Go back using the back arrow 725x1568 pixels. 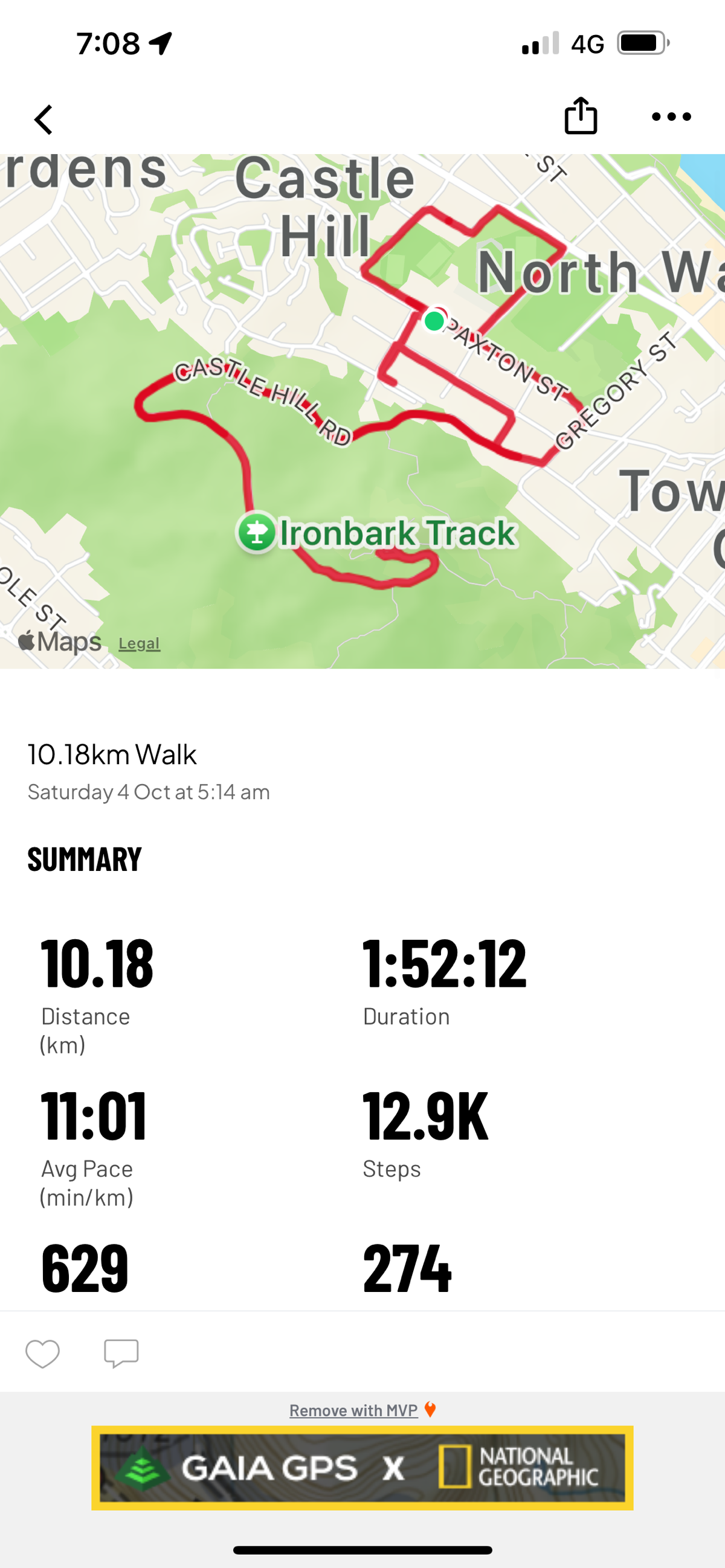(x=43, y=120)
